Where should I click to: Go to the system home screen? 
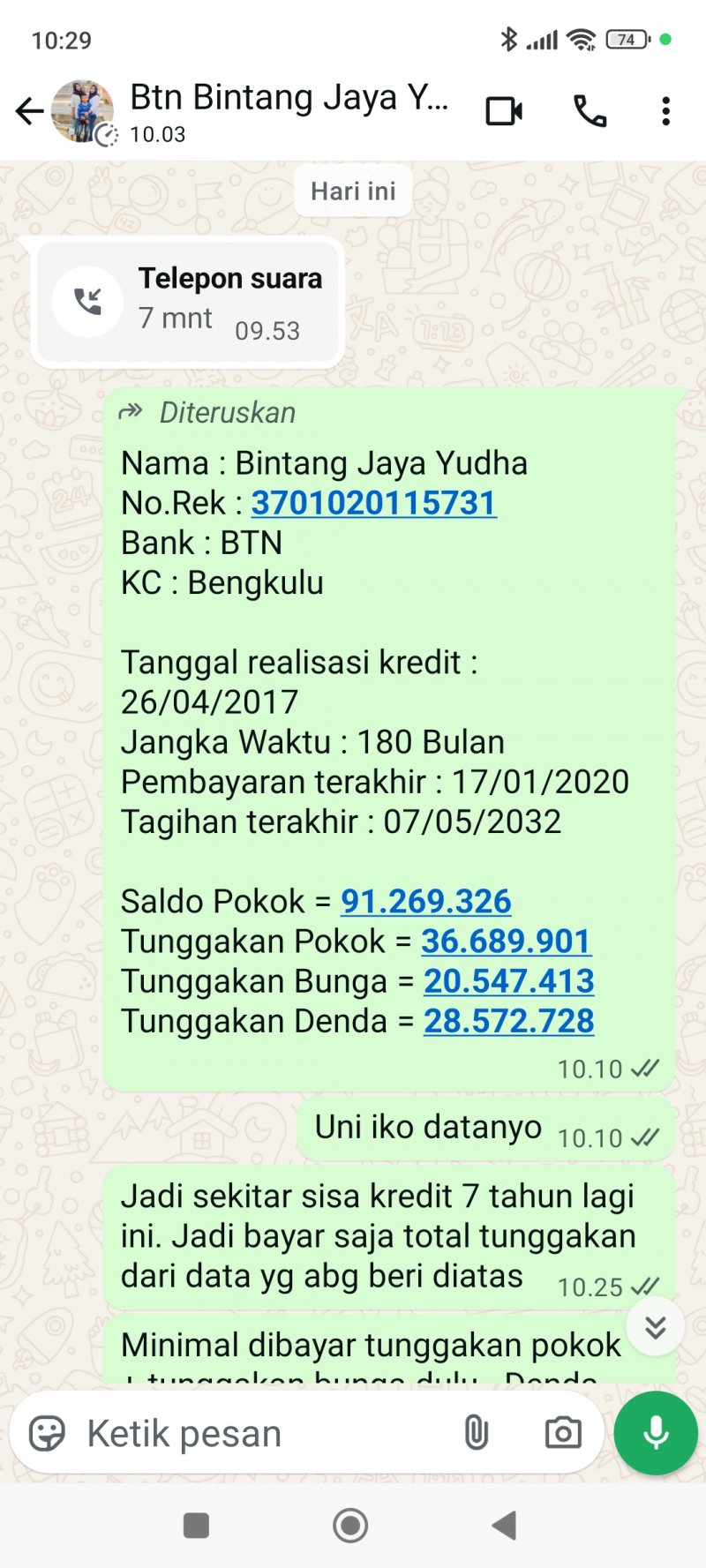(x=350, y=1525)
